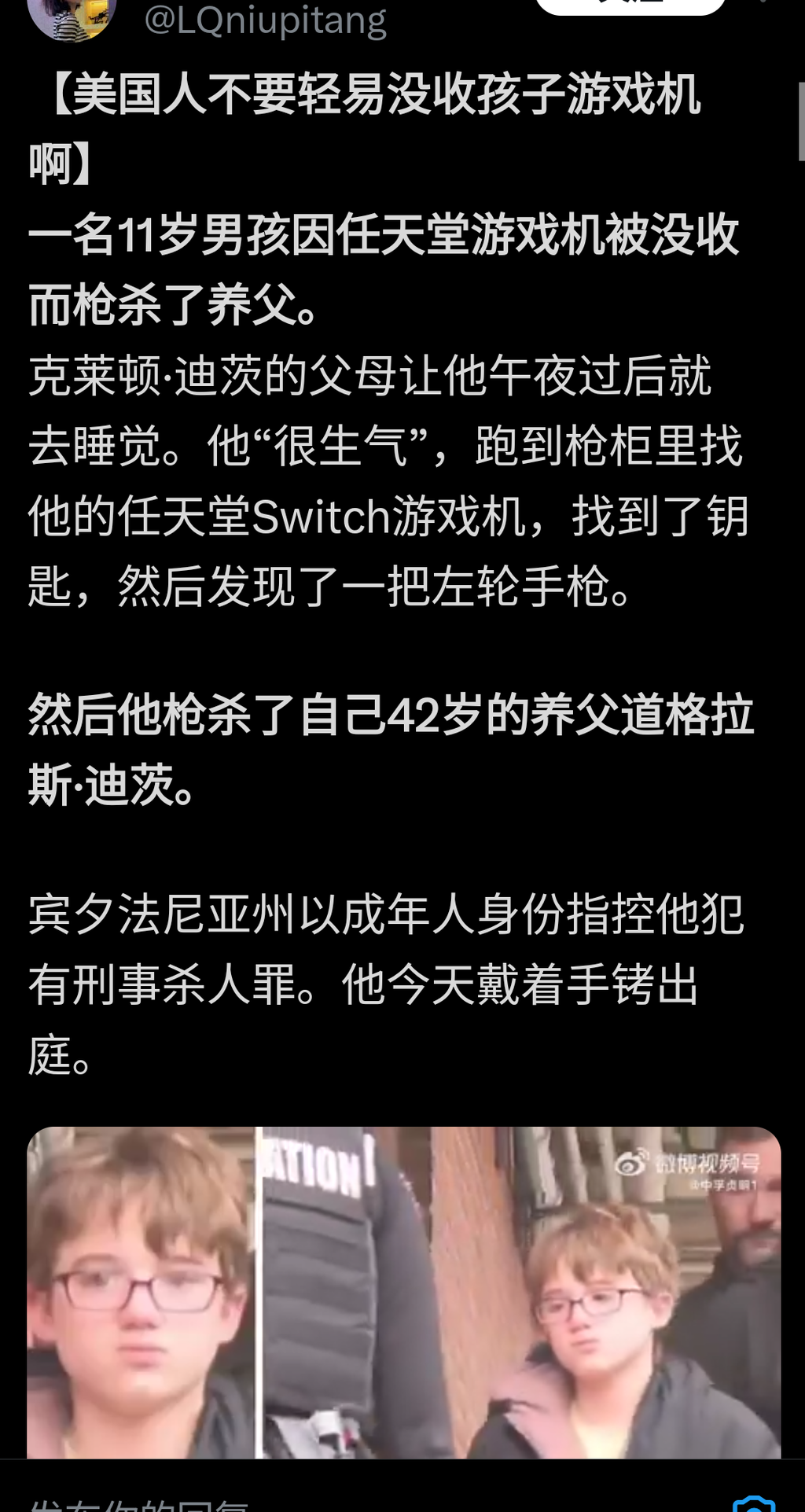This screenshot has width=805, height=1512.
Task: Open the camera icon in the reply bar
Action: pos(753,1503)
